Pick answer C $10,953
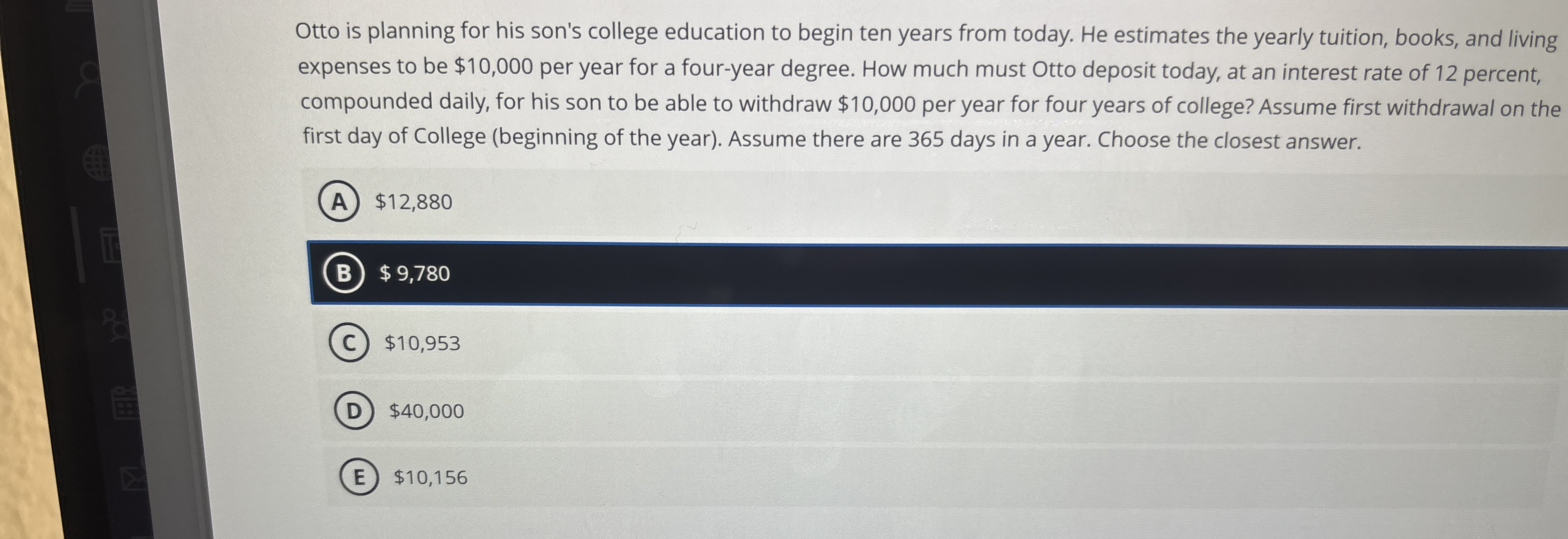 click(x=941, y=344)
